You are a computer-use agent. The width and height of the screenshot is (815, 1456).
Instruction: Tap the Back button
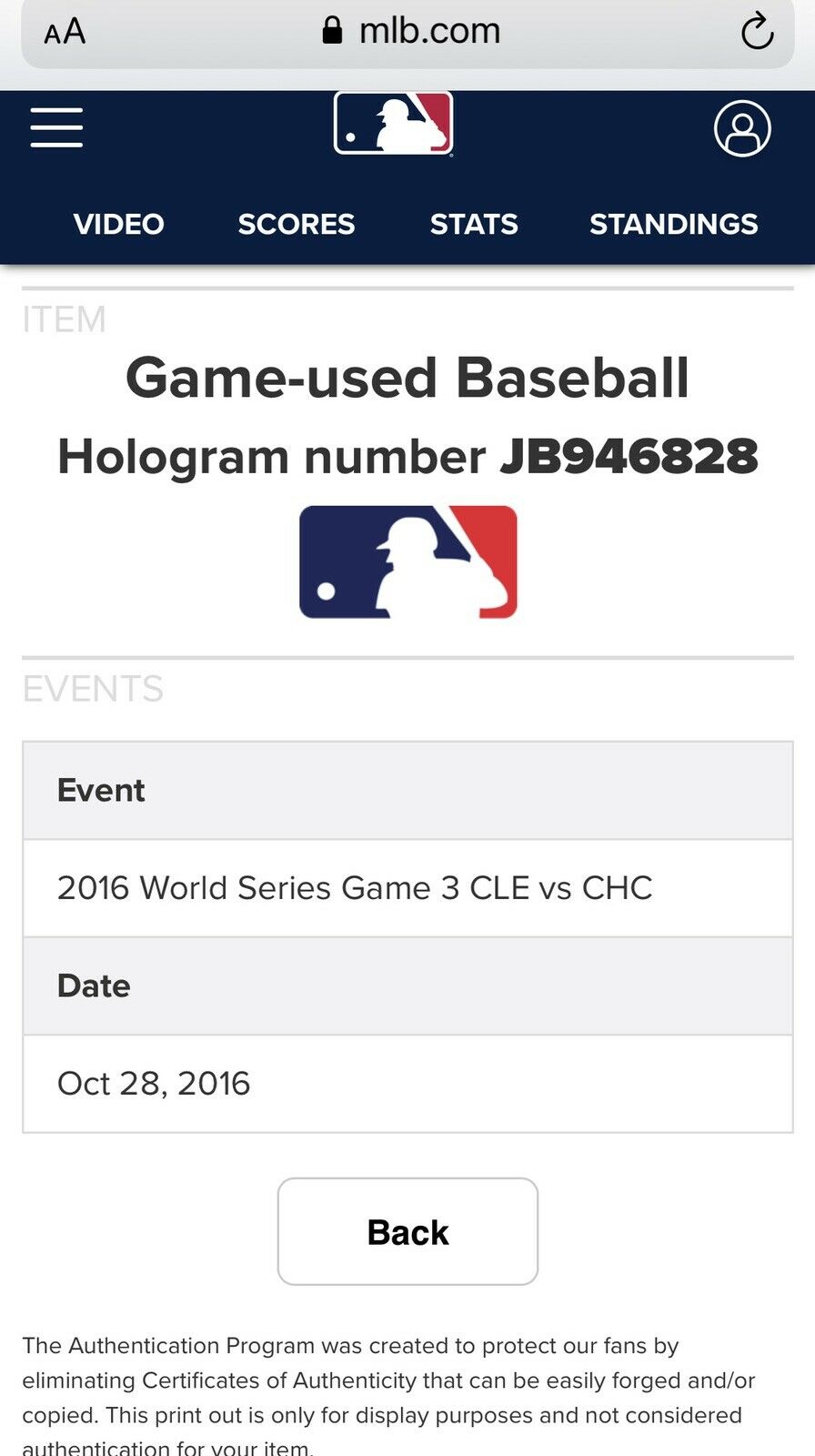(x=407, y=1231)
